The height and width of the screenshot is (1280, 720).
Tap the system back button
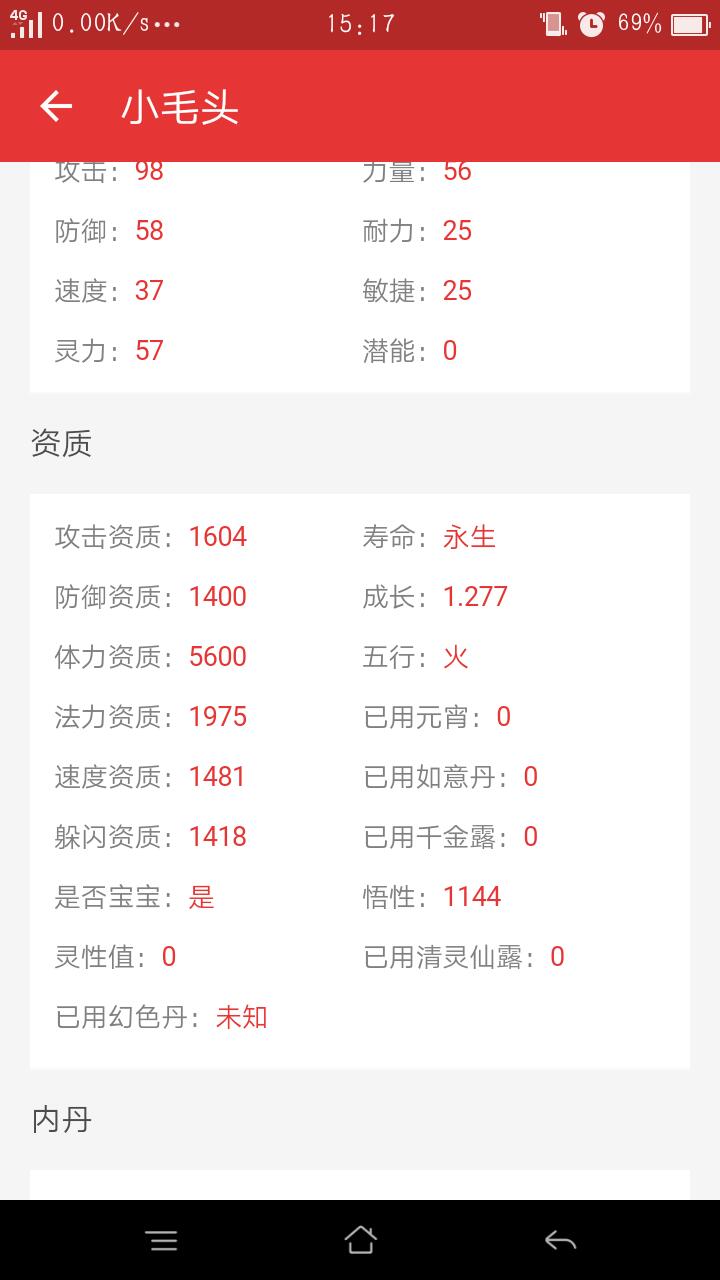pos(560,1241)
